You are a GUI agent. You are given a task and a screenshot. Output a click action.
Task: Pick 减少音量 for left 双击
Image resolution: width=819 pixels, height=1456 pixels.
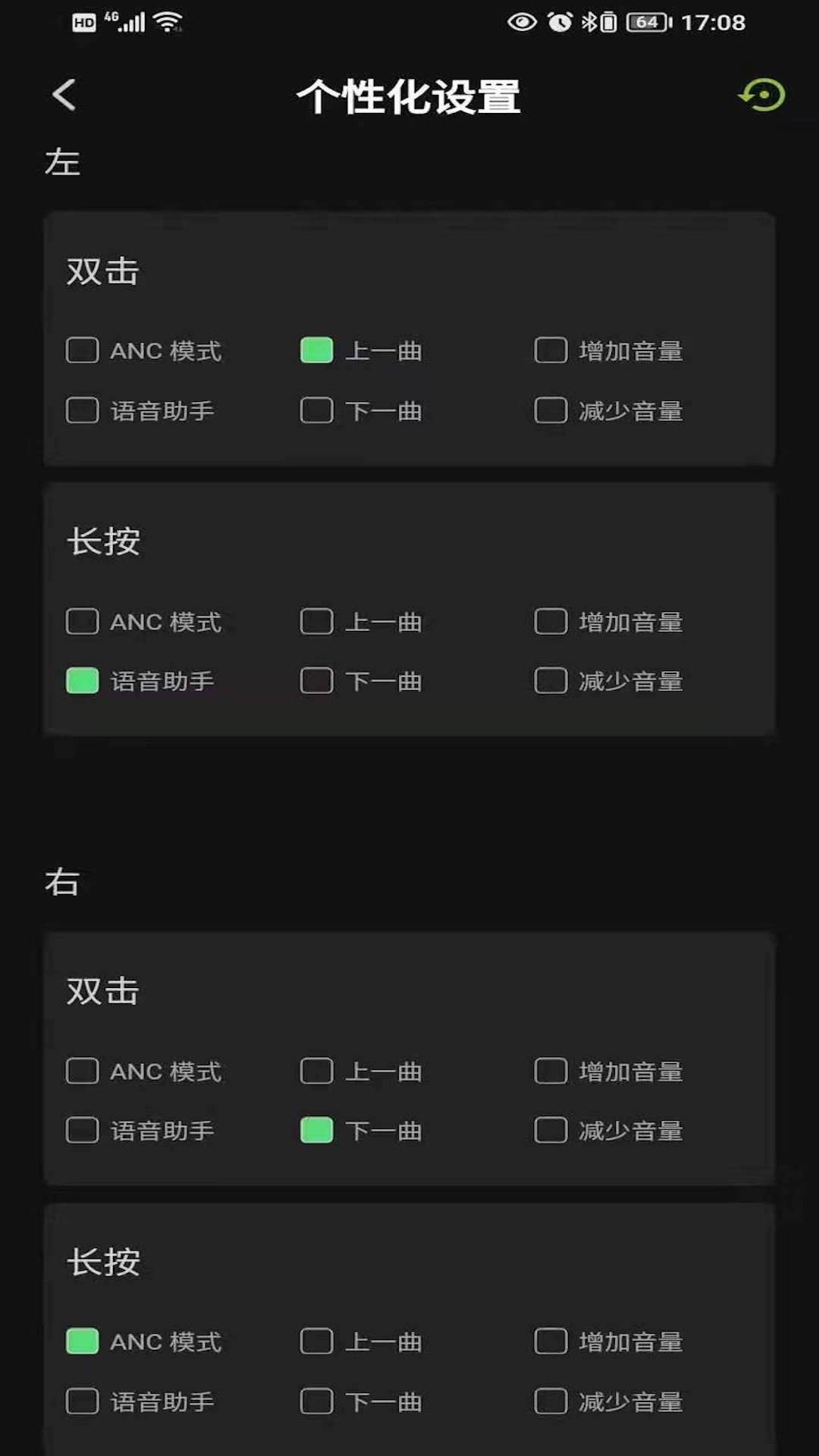[x=551, y=410]
